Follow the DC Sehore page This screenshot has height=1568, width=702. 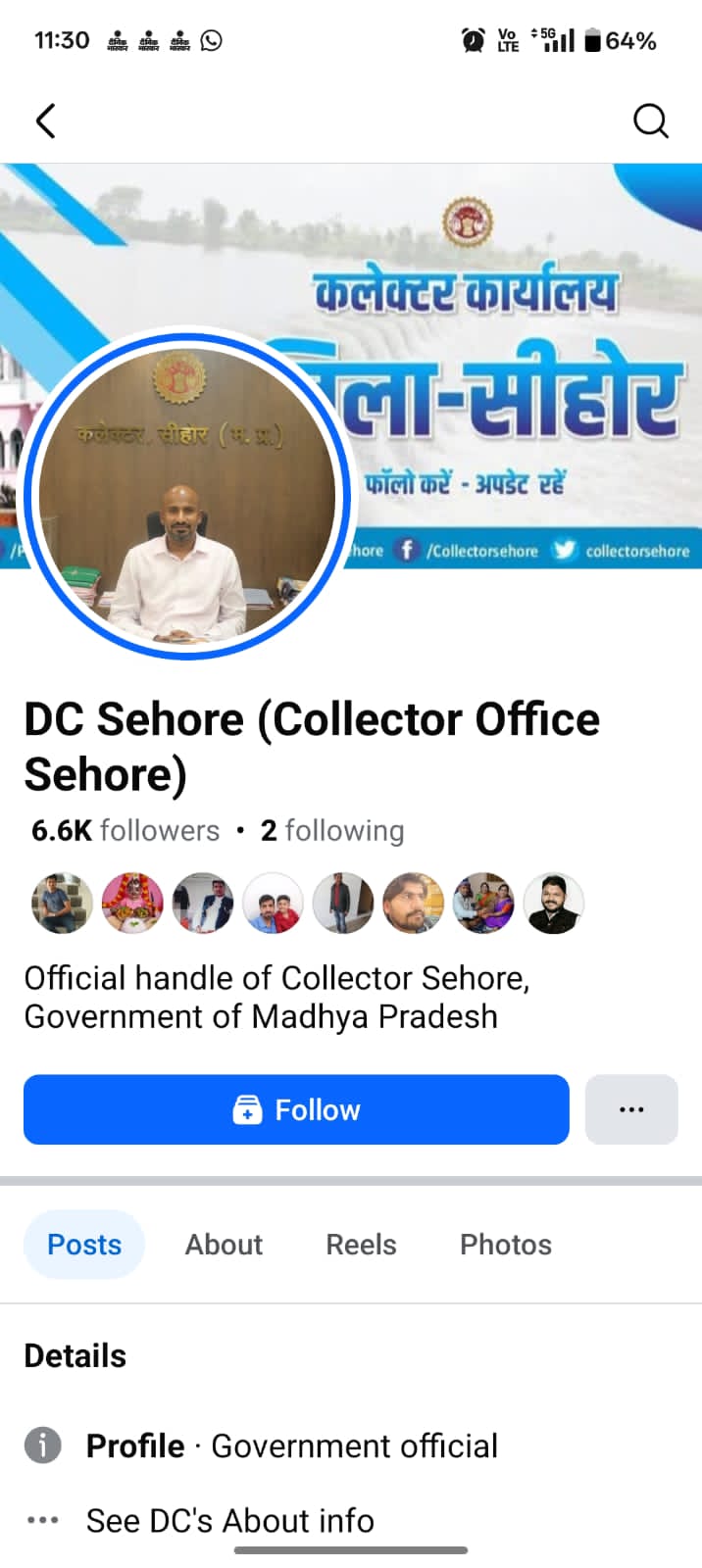pyautogui.click(x=296, y=1109)
